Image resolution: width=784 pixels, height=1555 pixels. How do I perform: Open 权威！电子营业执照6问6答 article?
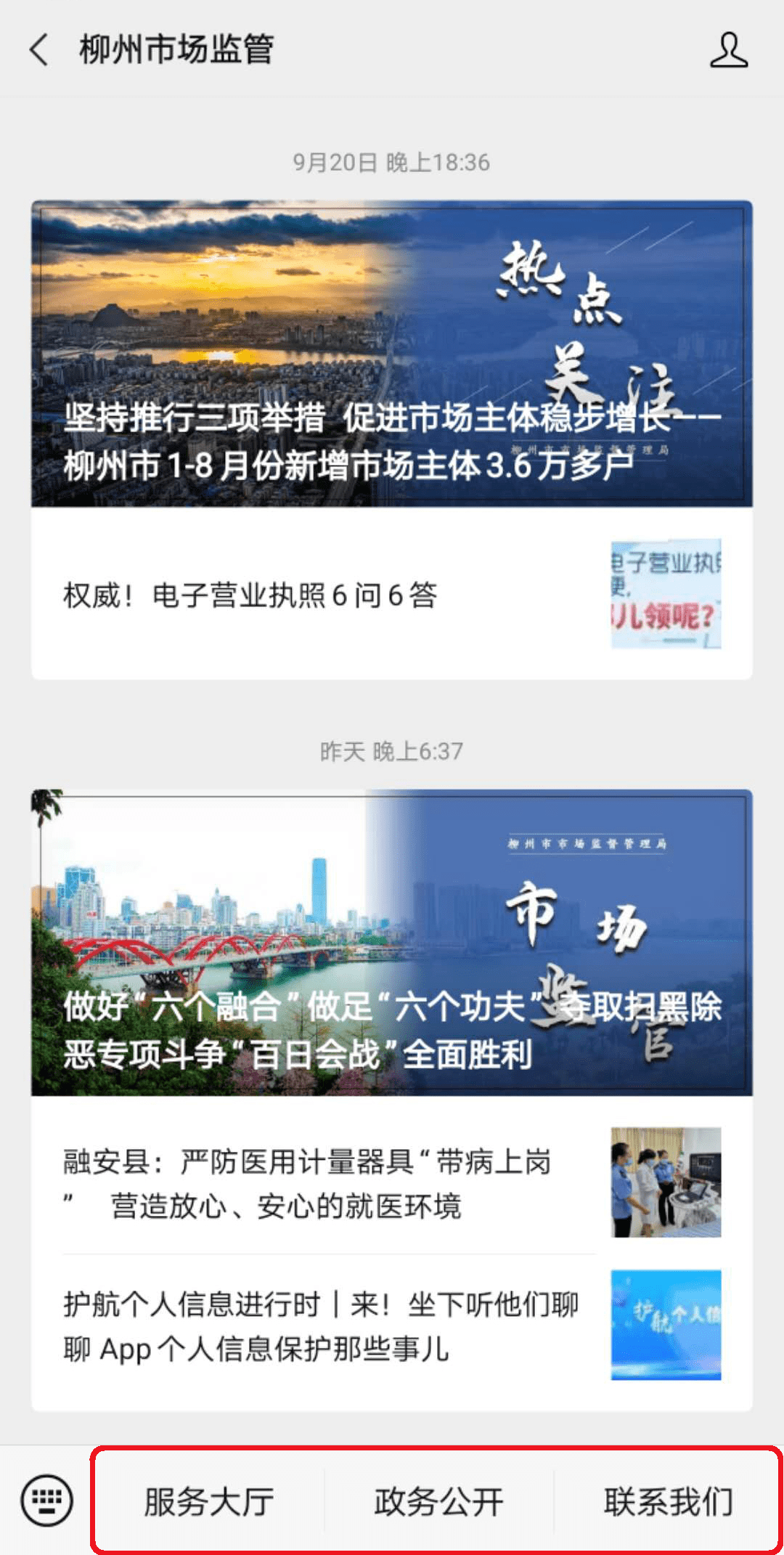click(392, 594)
